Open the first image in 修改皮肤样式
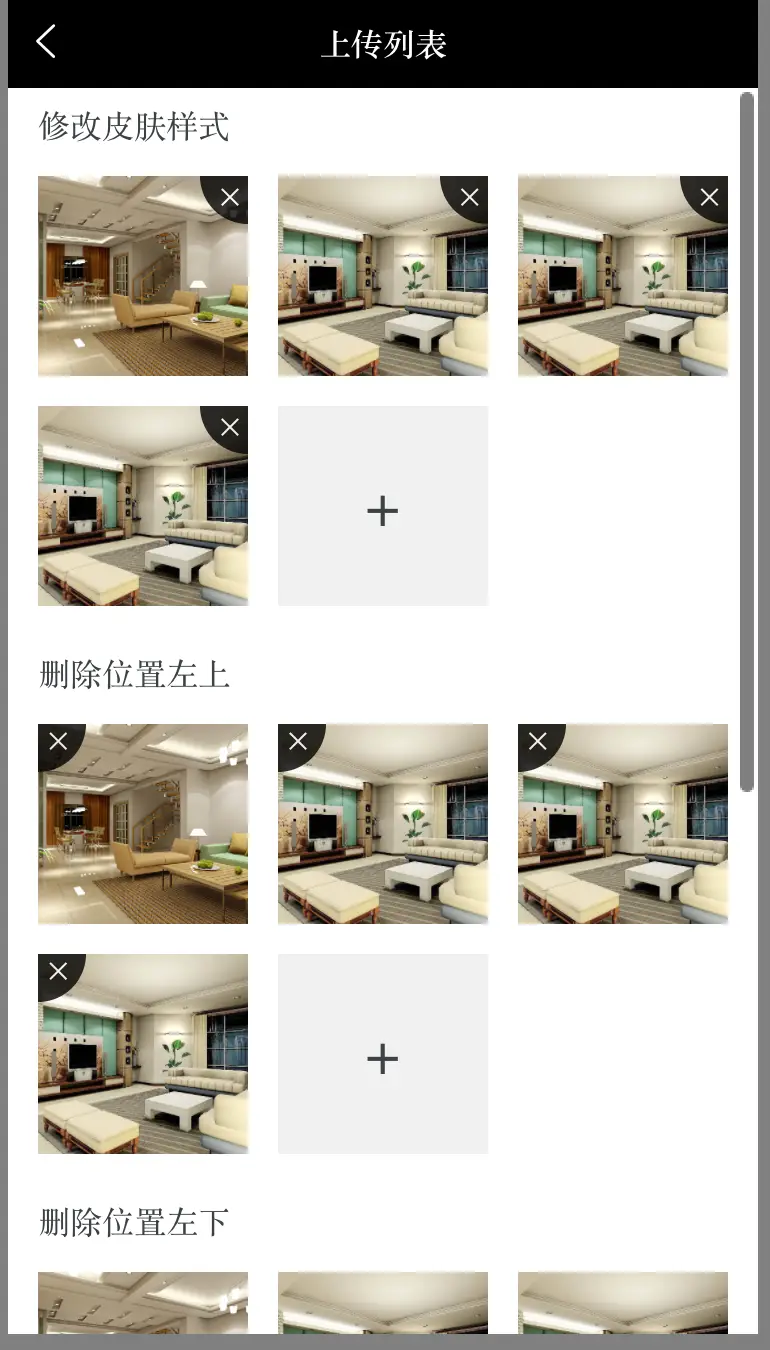Image resolution: width=770 pixels, height=1350 pixels. [x=130, y=290]
